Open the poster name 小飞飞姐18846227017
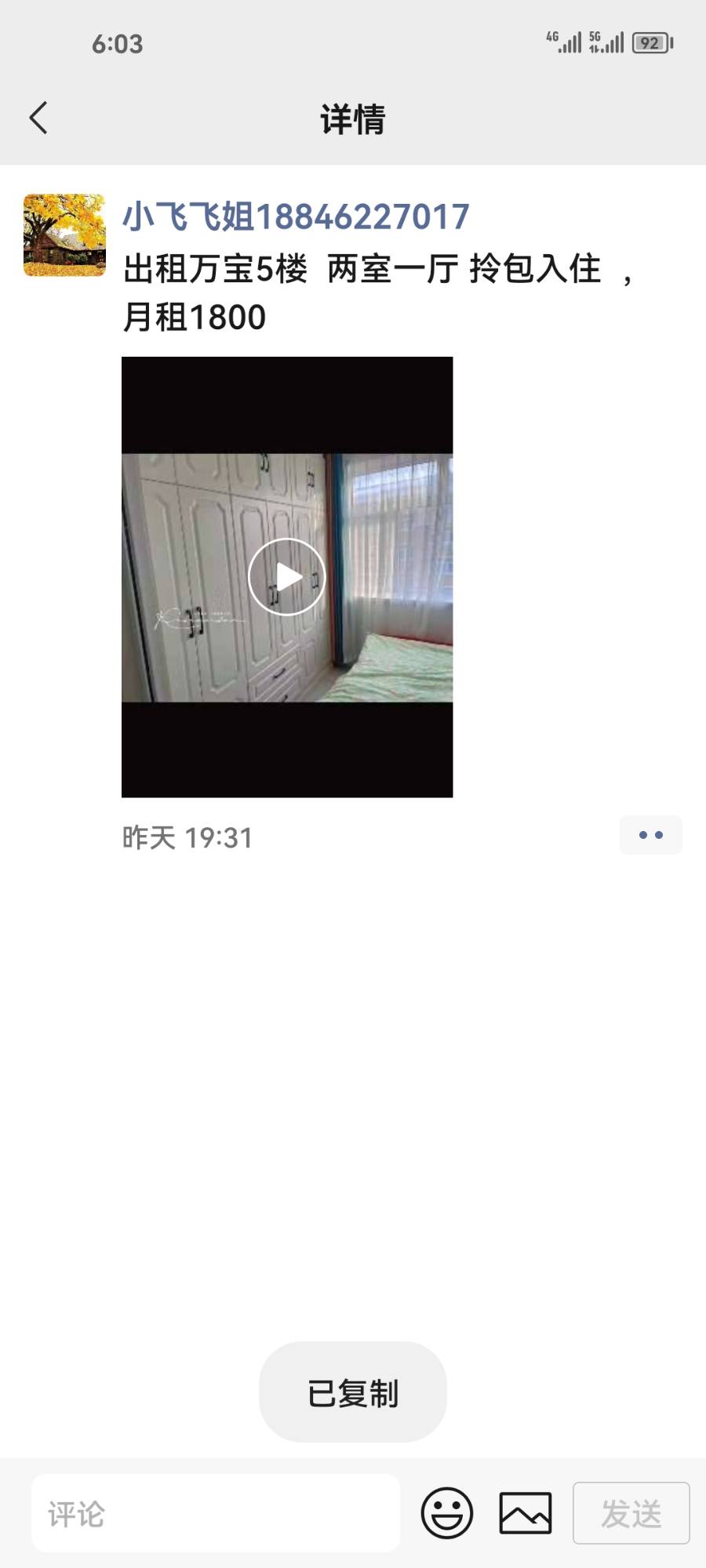This screenshot has width=706, height=1568. pos(296,217)
